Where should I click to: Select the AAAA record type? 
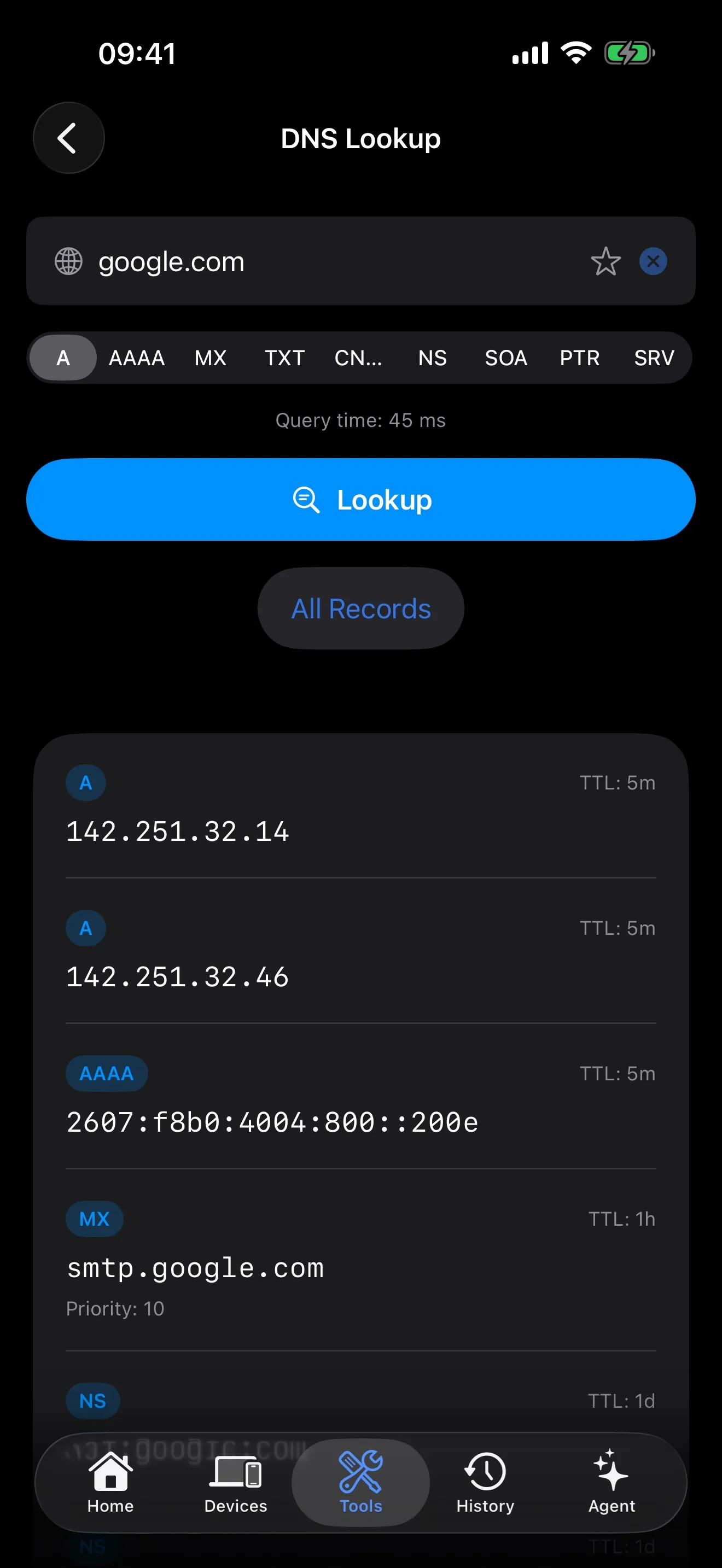pos(136,358)
